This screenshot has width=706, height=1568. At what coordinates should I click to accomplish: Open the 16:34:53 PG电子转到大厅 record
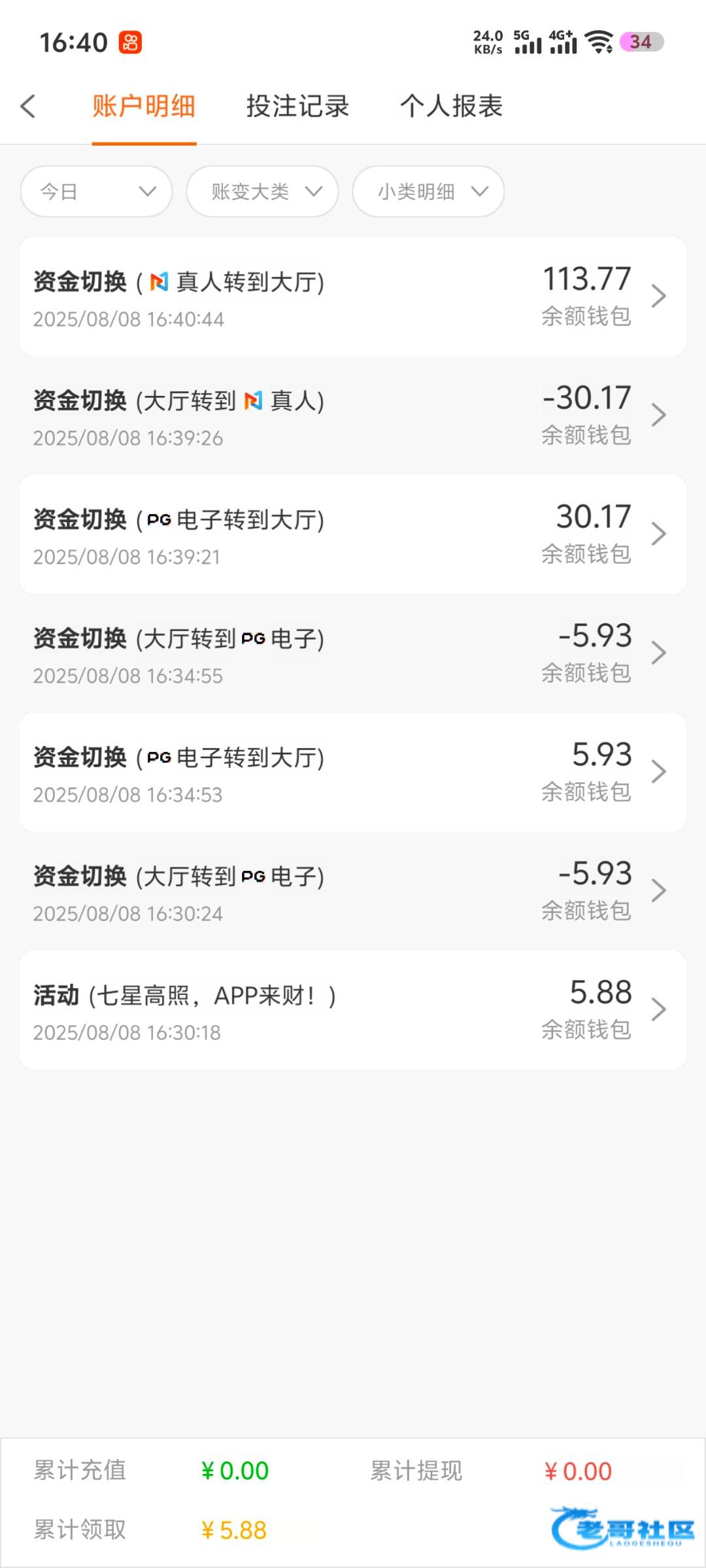click(x=353, y=772)
